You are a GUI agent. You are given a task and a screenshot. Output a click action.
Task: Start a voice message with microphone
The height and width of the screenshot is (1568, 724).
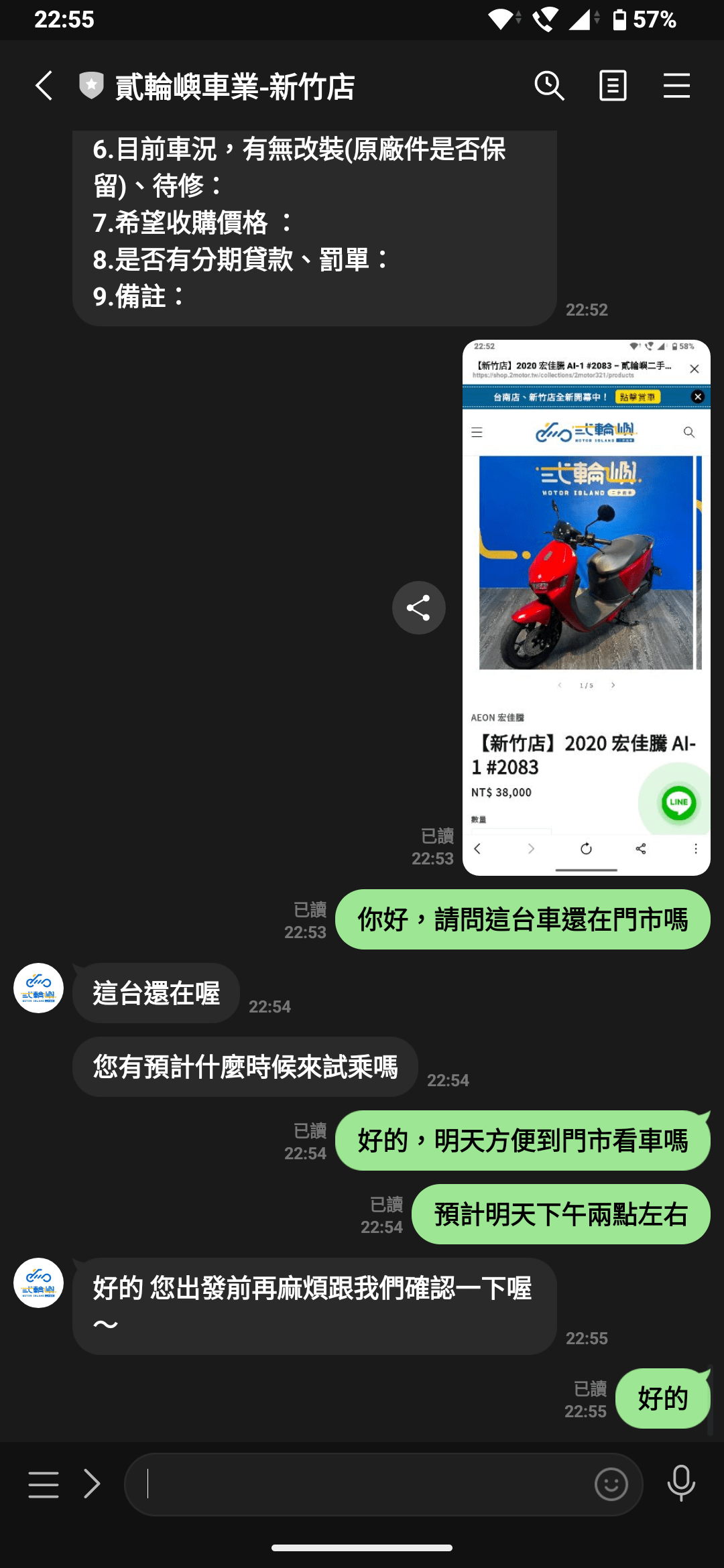click(681, 1484)
